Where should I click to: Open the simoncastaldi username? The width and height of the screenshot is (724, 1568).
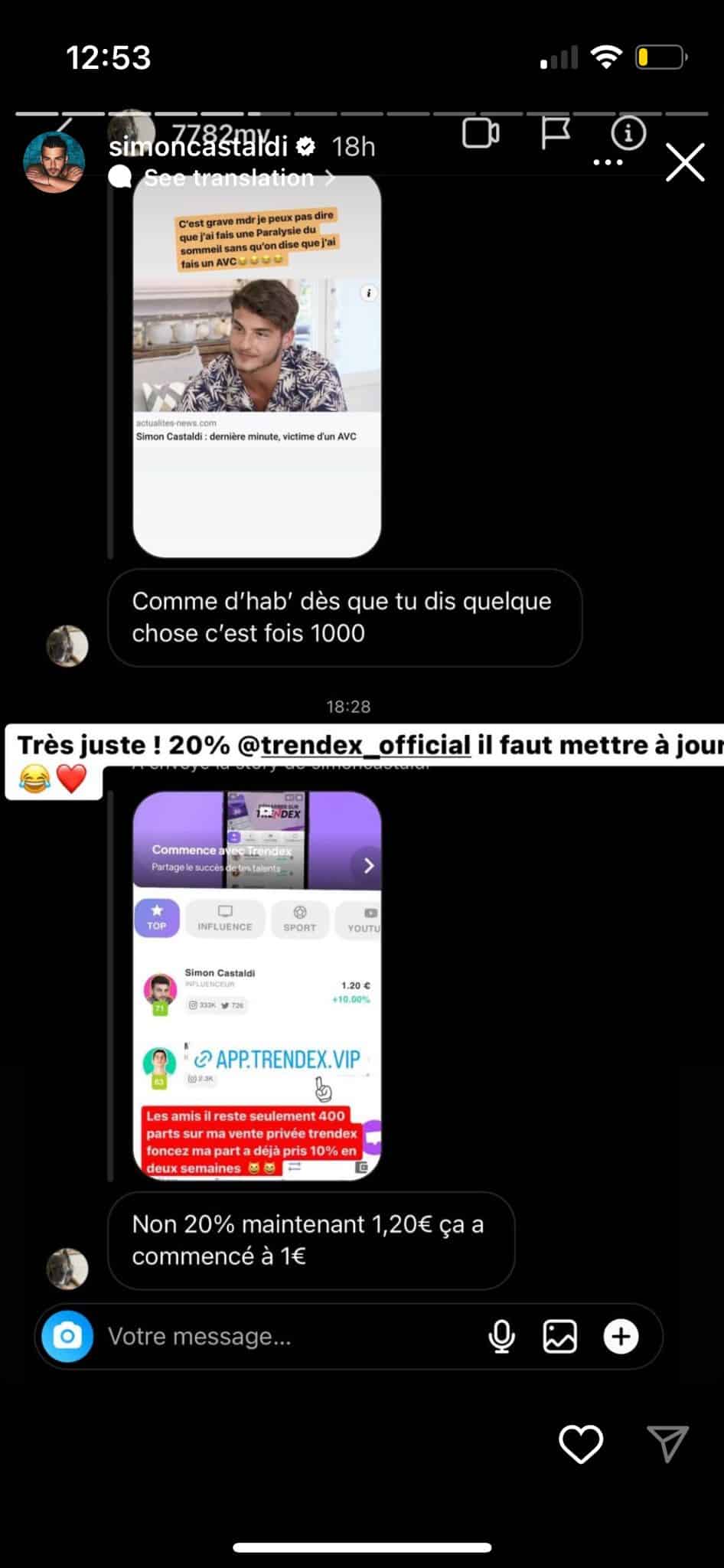[x=198, y=146]
